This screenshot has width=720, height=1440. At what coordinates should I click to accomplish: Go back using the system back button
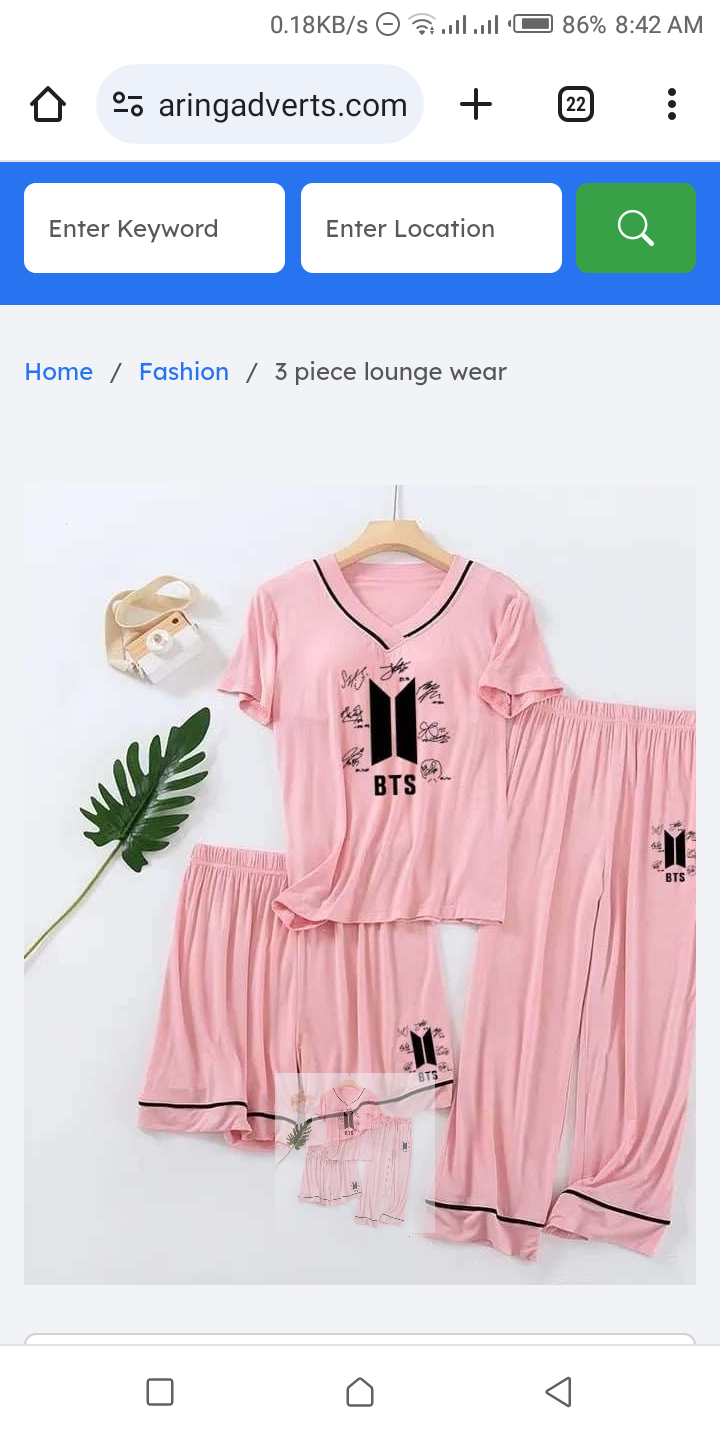tap(558, 1391)
